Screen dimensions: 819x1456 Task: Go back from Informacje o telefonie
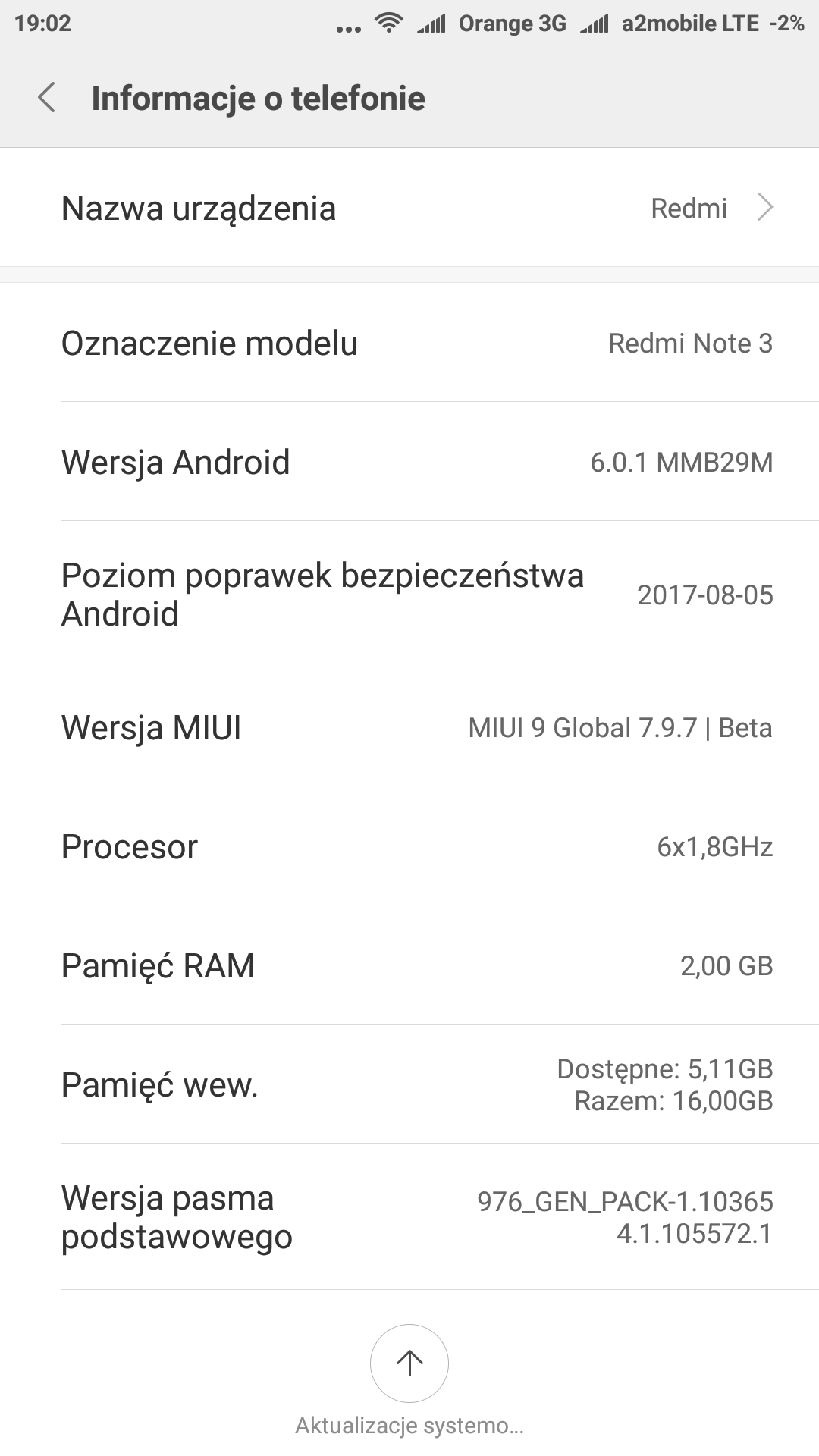pyautogui.click(x=47, y=99)
